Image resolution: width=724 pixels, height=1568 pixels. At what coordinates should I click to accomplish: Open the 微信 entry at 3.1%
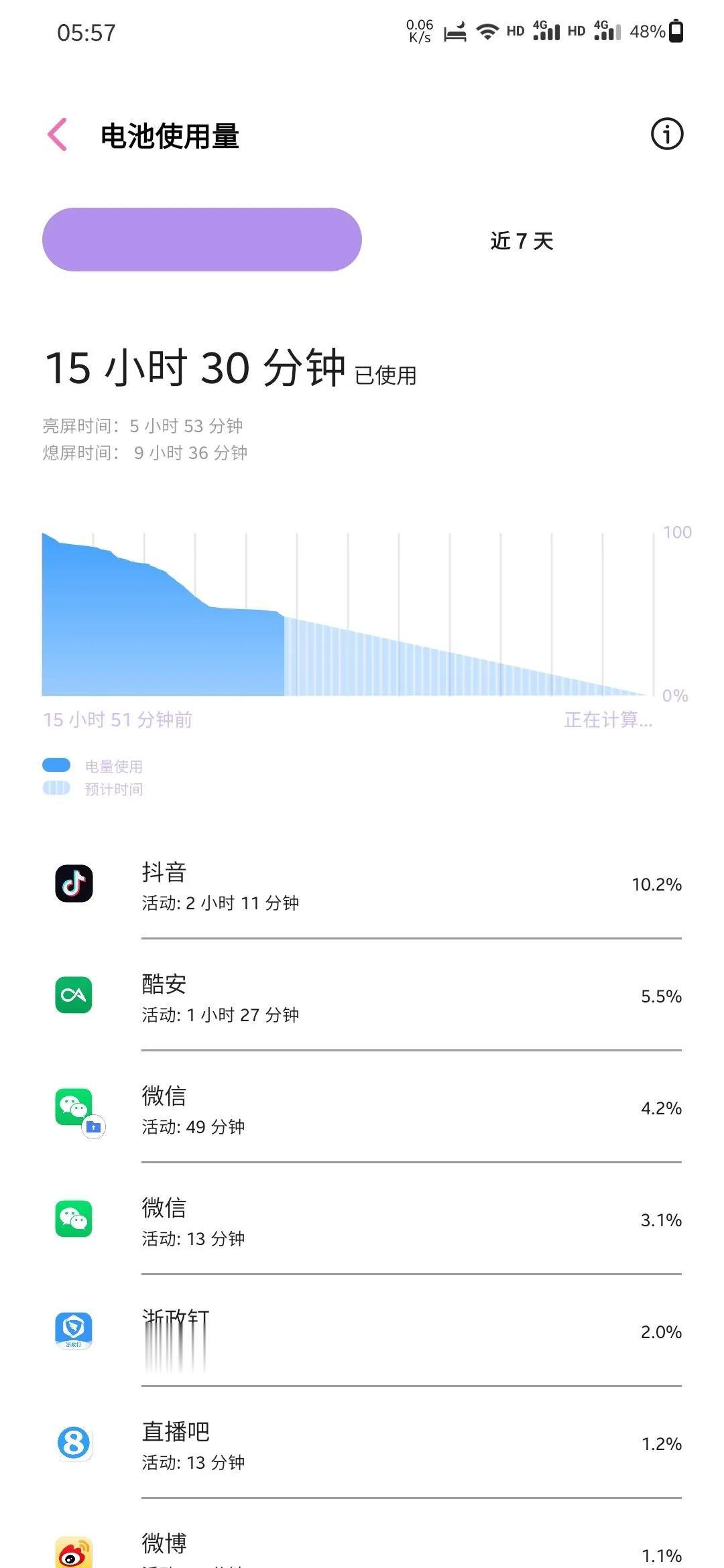tap(367, 1221)
